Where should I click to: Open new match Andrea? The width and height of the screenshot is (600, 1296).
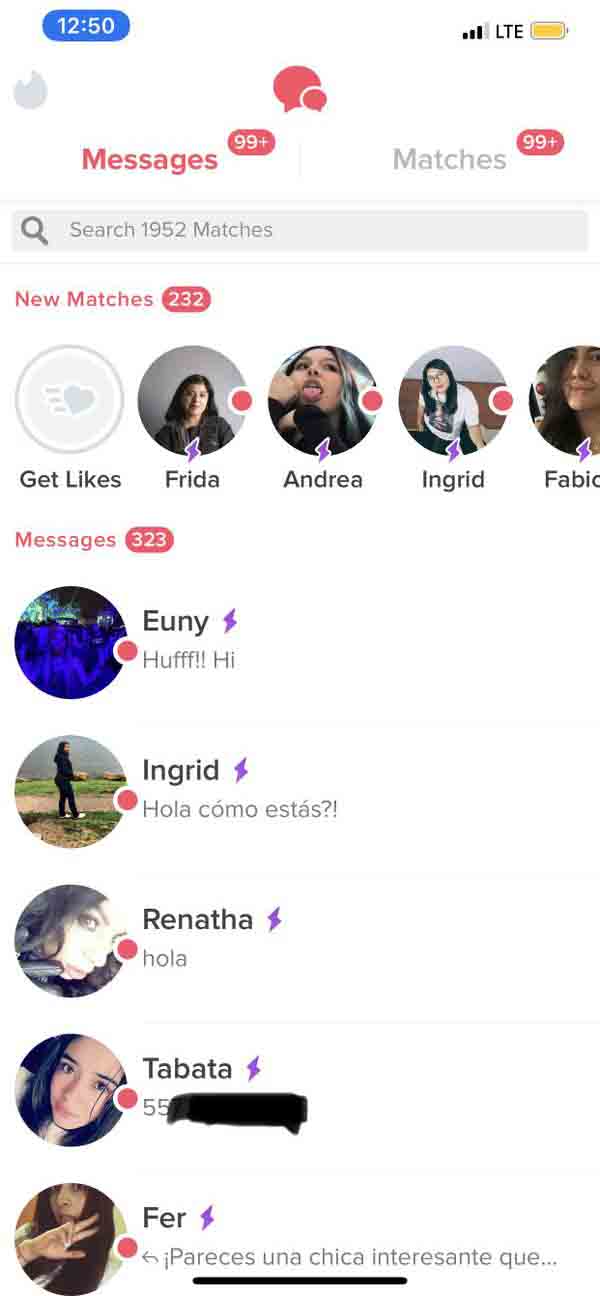(323, 400)
